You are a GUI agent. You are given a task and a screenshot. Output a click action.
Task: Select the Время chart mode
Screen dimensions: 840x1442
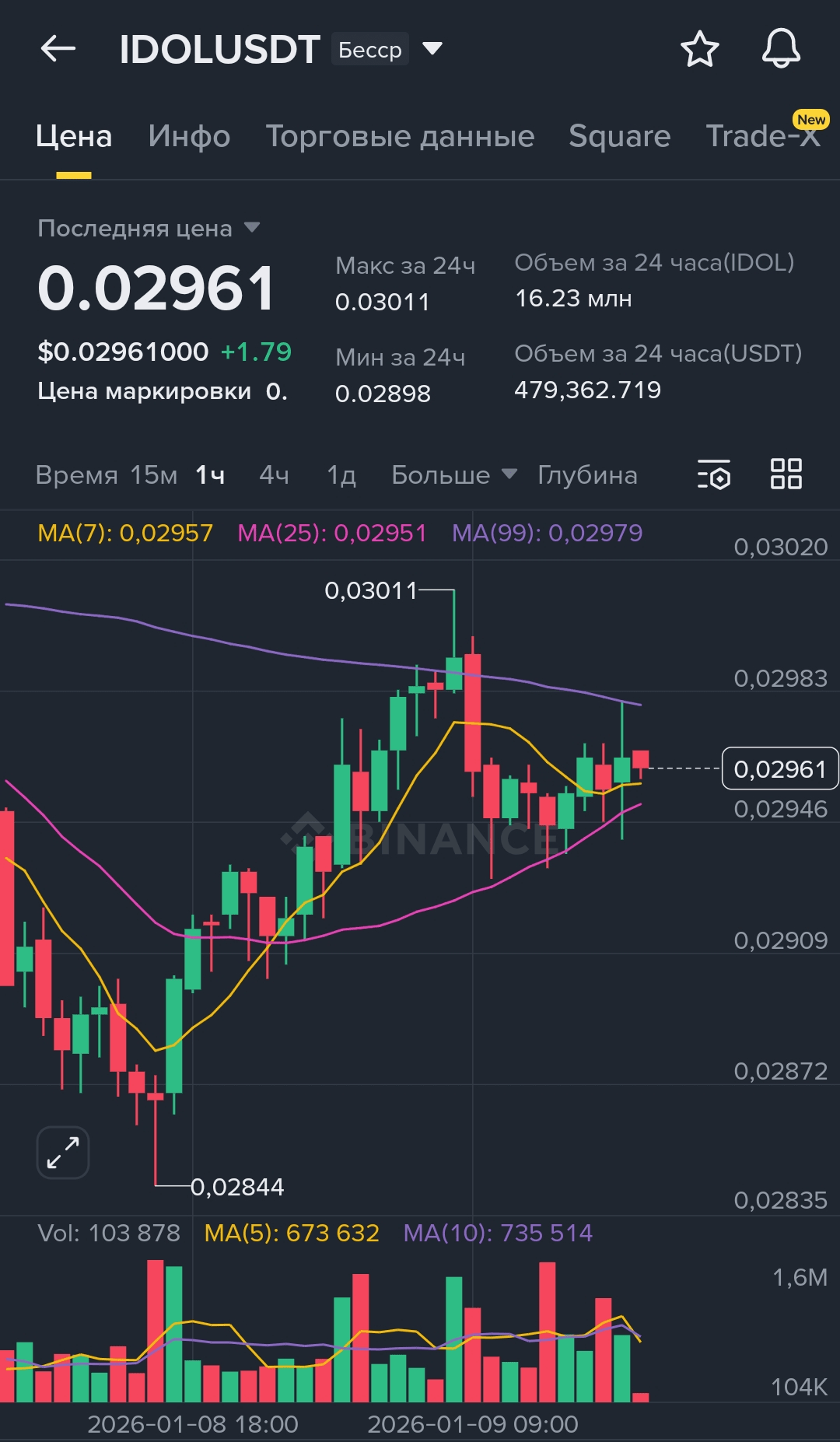pyautogui.click(x=76, y=474)
